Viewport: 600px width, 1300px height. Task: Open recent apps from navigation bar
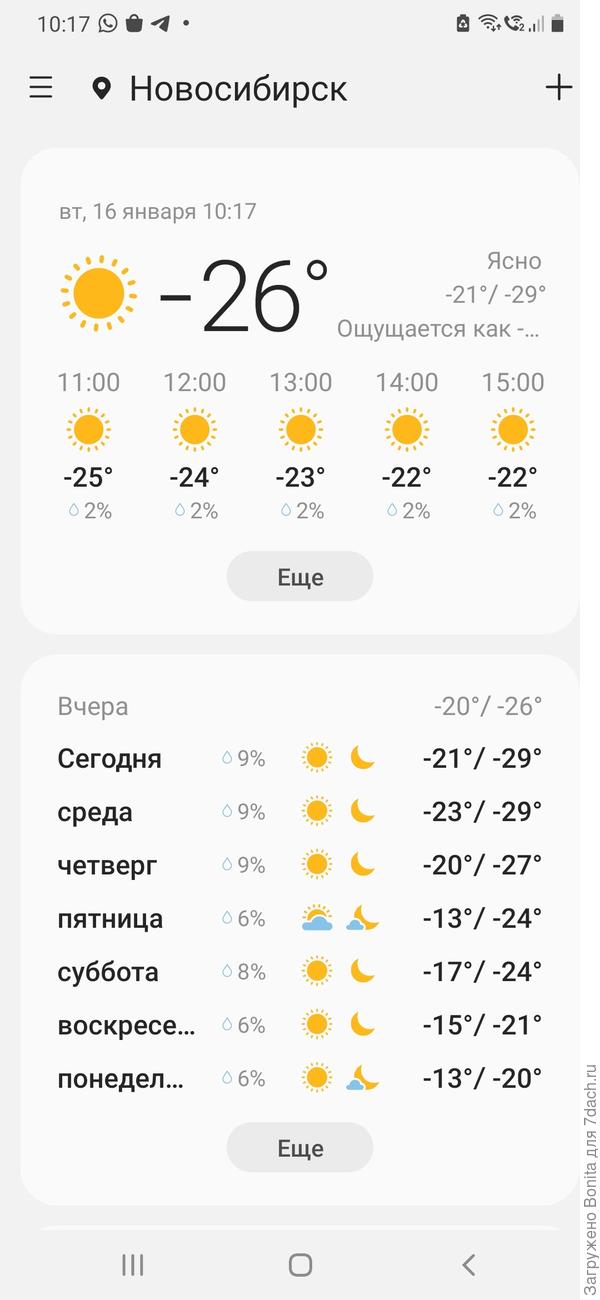click(x=133, y=1265)
